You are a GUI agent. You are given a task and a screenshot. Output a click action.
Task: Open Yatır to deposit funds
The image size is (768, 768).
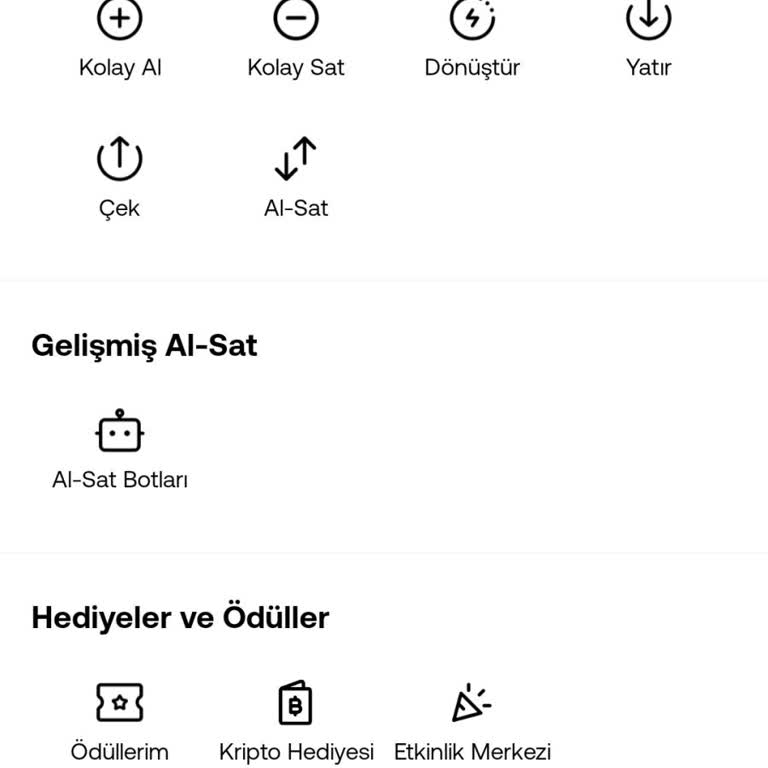pyautogui.click(x=648, y=38)
